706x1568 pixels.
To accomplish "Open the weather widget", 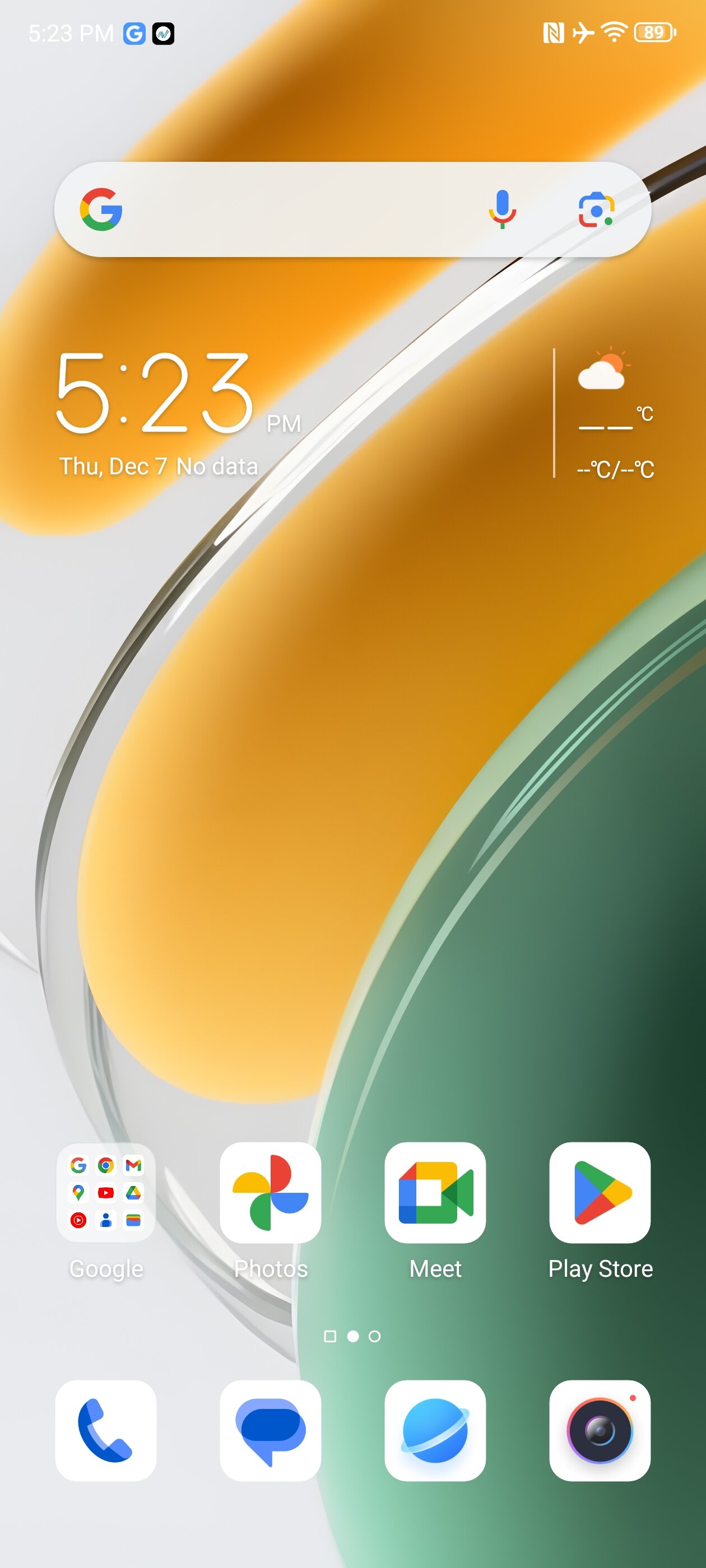I will 615,414.
